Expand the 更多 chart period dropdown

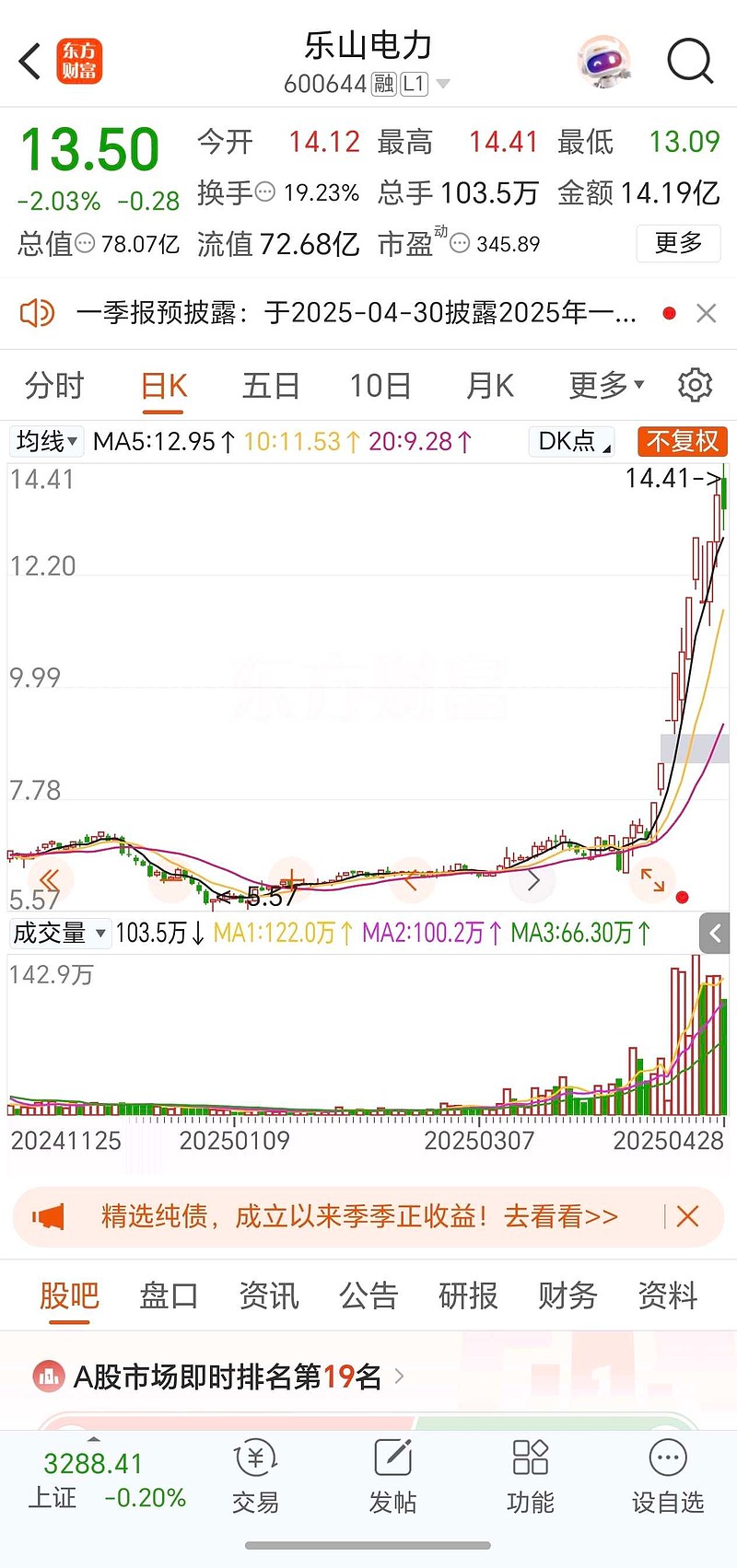606,386
